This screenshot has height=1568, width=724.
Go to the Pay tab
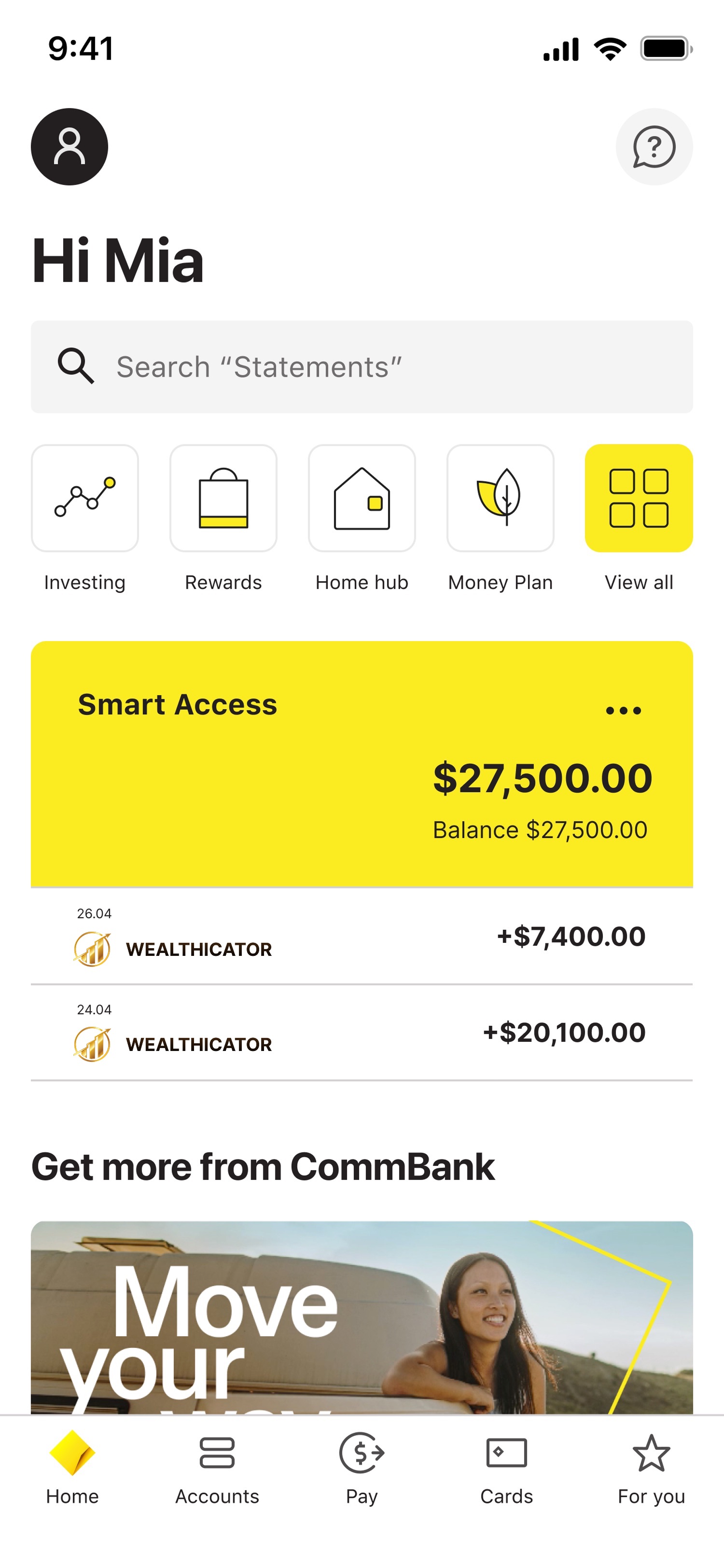[362, 1468]
